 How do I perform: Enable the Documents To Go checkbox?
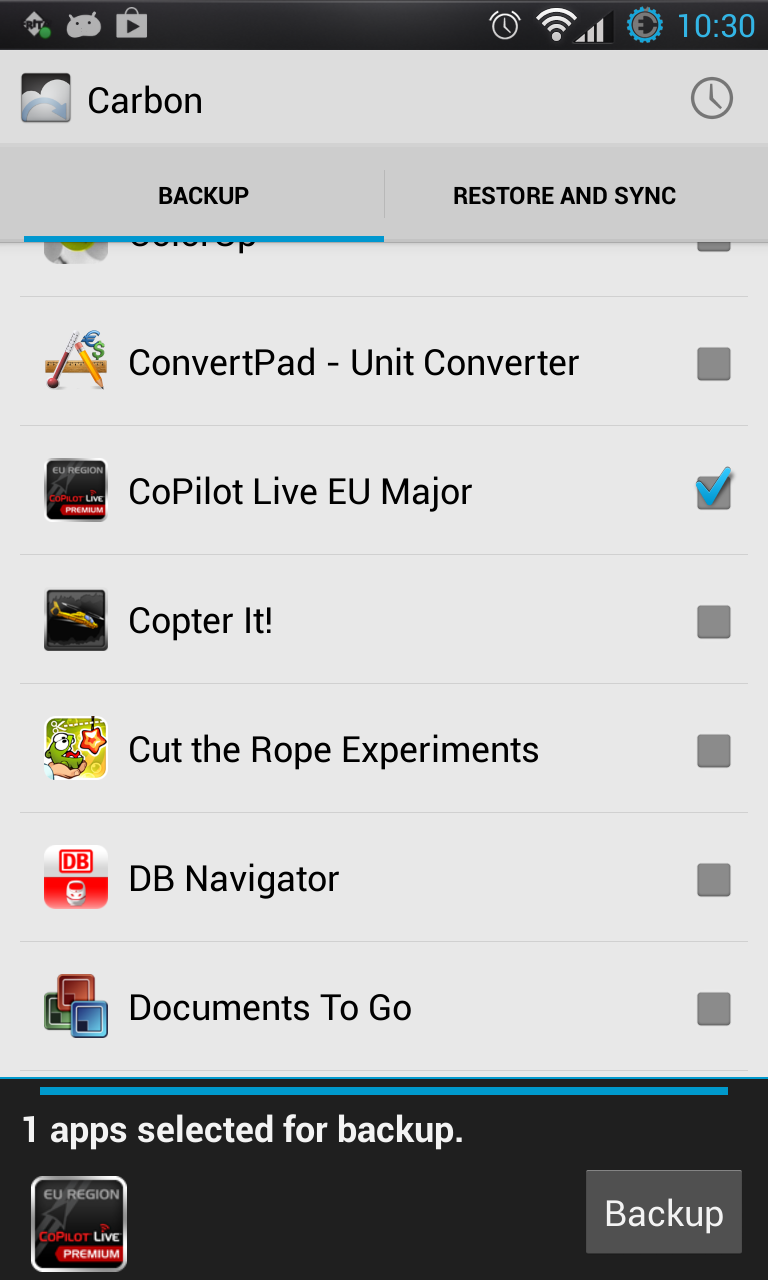714,1008
